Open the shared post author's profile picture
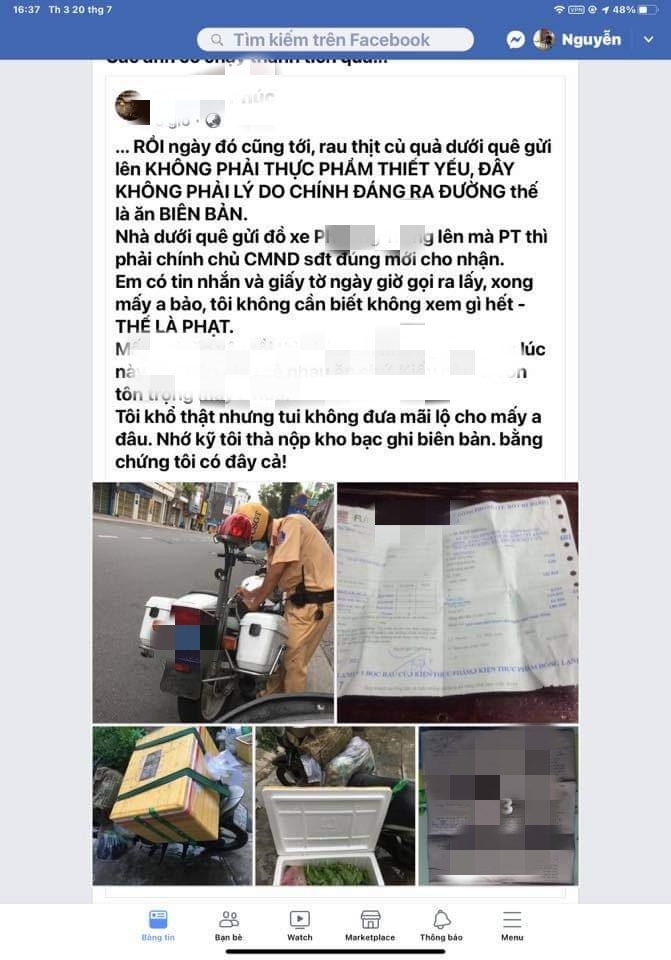Image resolution: width=671 pixels, height=960 pixels. 132,106
